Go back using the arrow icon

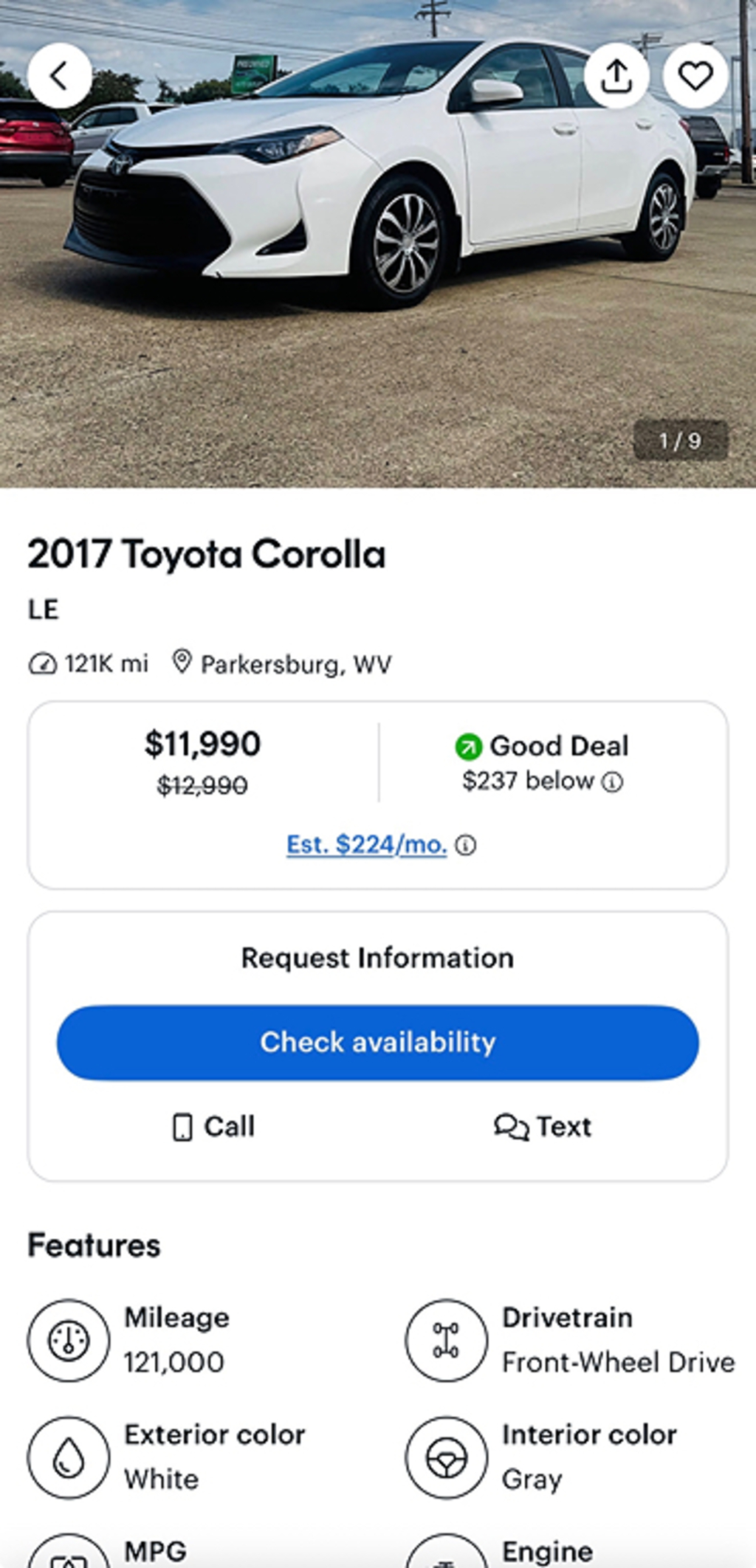click(59, 75)
